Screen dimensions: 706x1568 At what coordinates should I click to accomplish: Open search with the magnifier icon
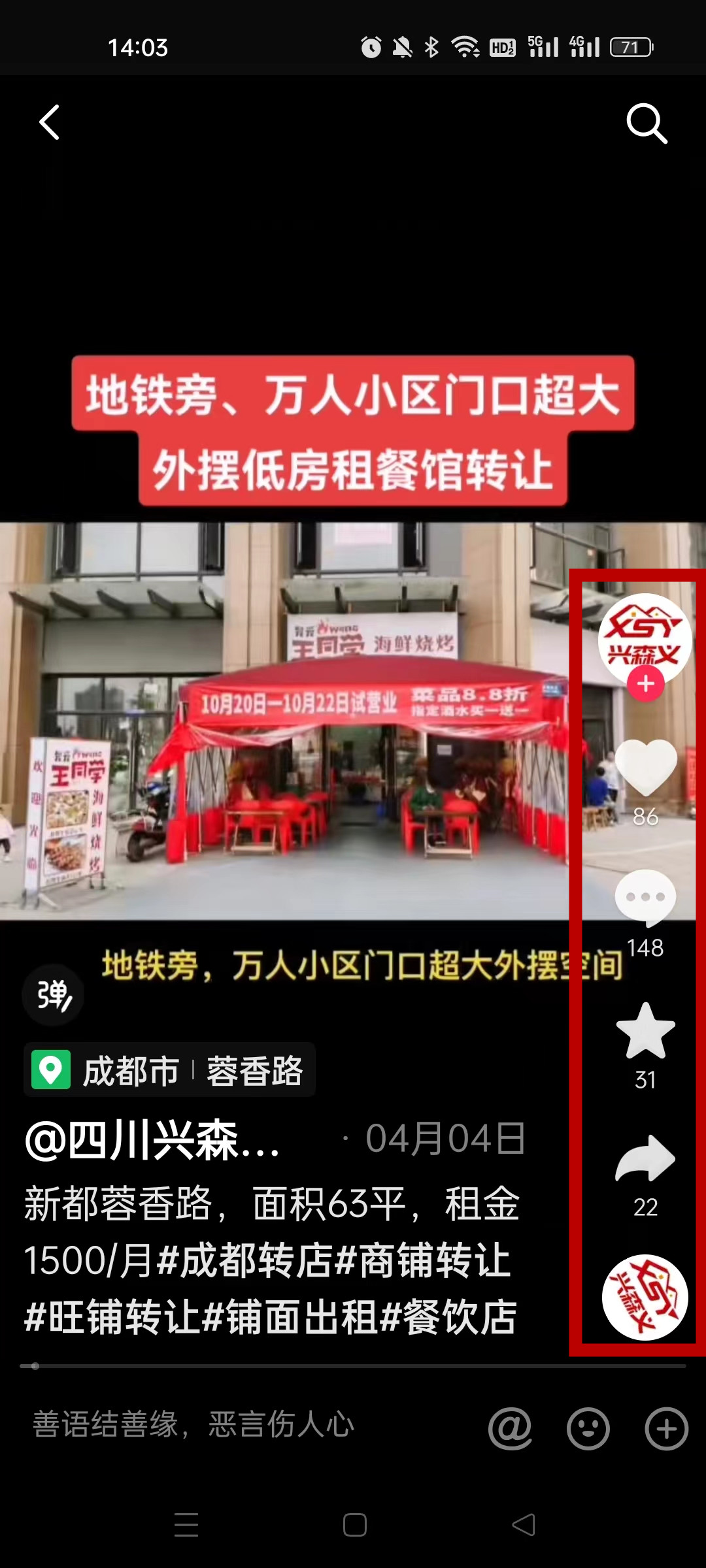point(646,123)
